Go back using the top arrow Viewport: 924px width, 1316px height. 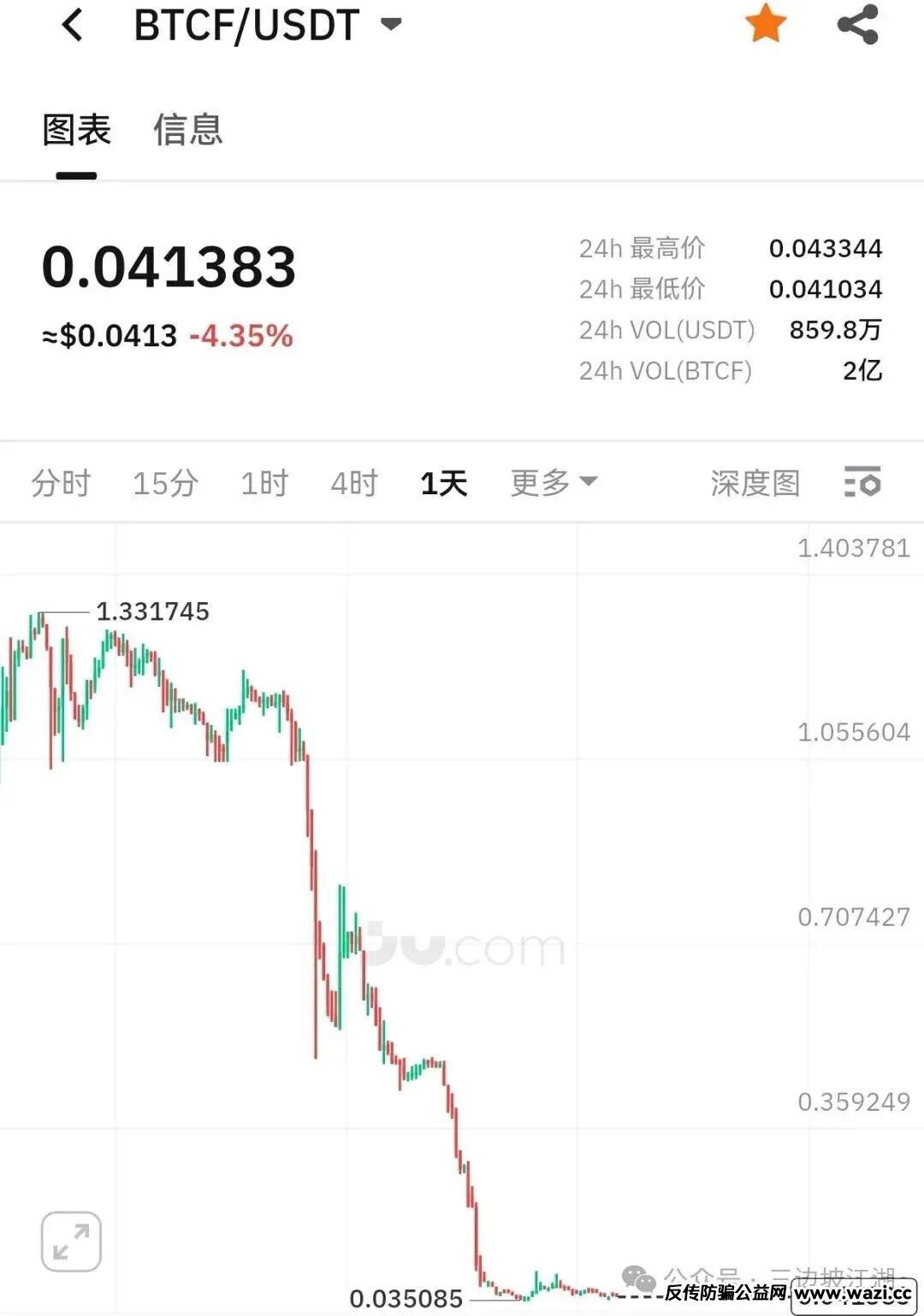73,25
